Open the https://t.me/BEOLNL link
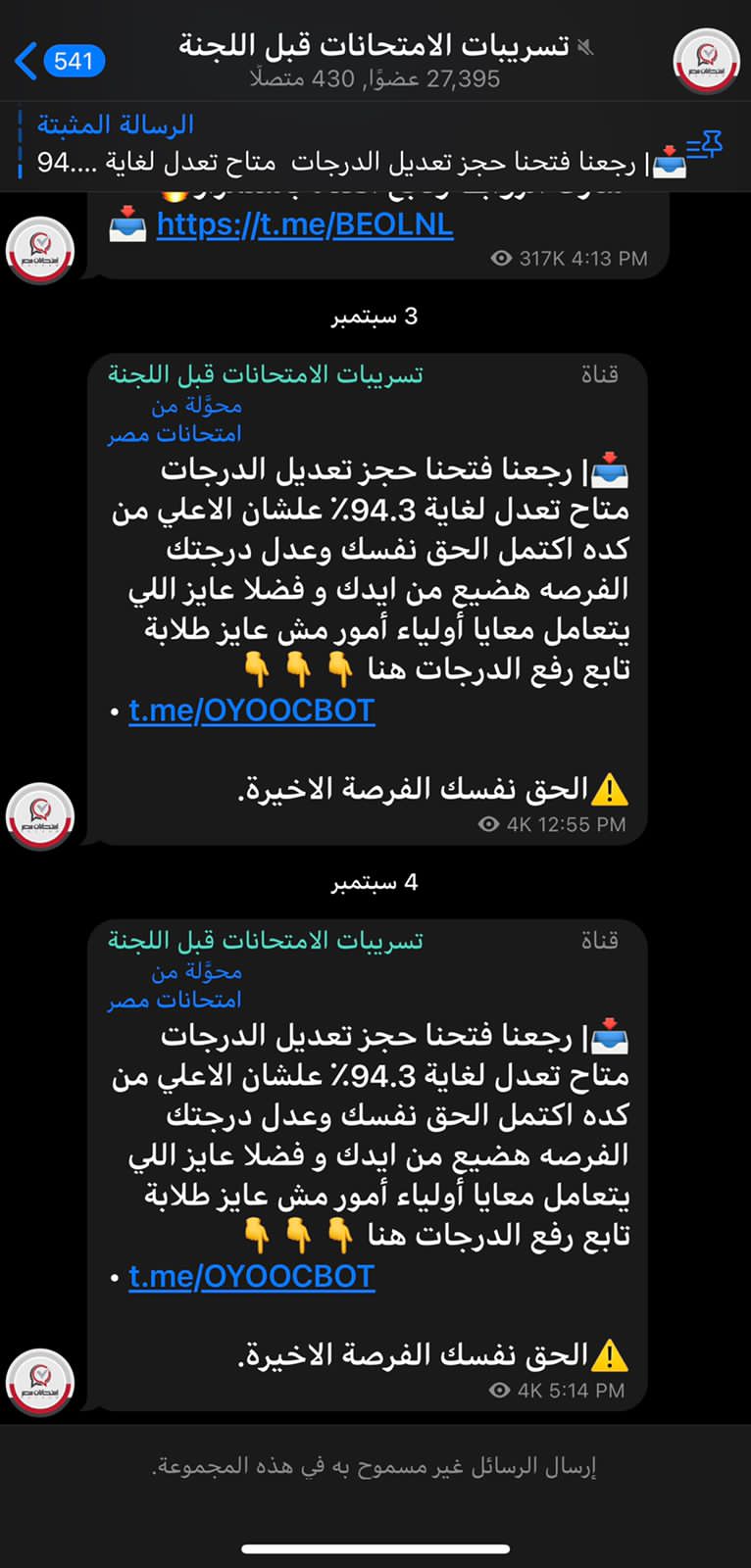Screen dimensions: 751x1568 304,225
